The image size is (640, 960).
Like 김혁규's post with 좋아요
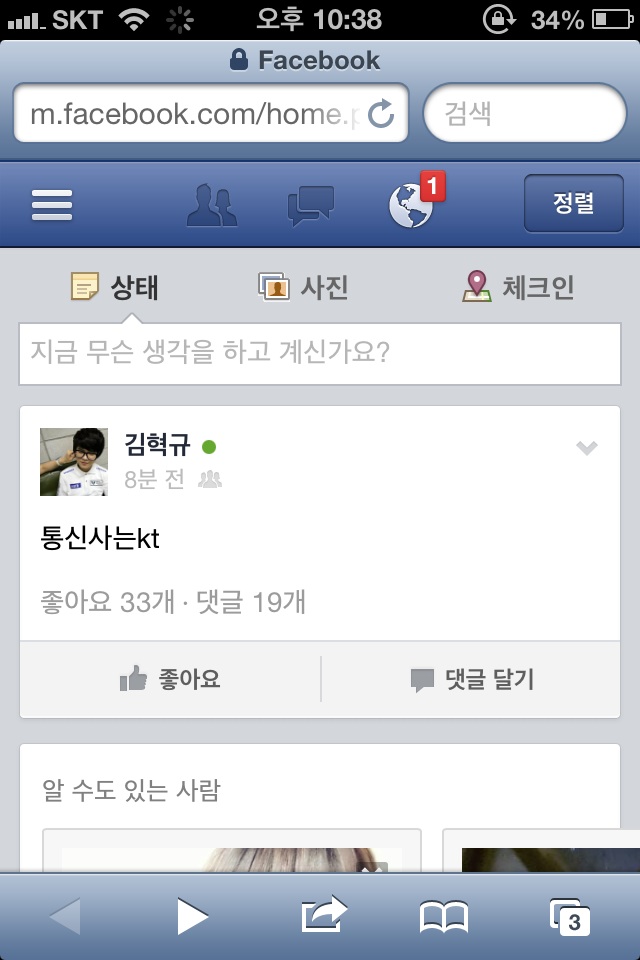pyautogui.click(x=170, y=680)
